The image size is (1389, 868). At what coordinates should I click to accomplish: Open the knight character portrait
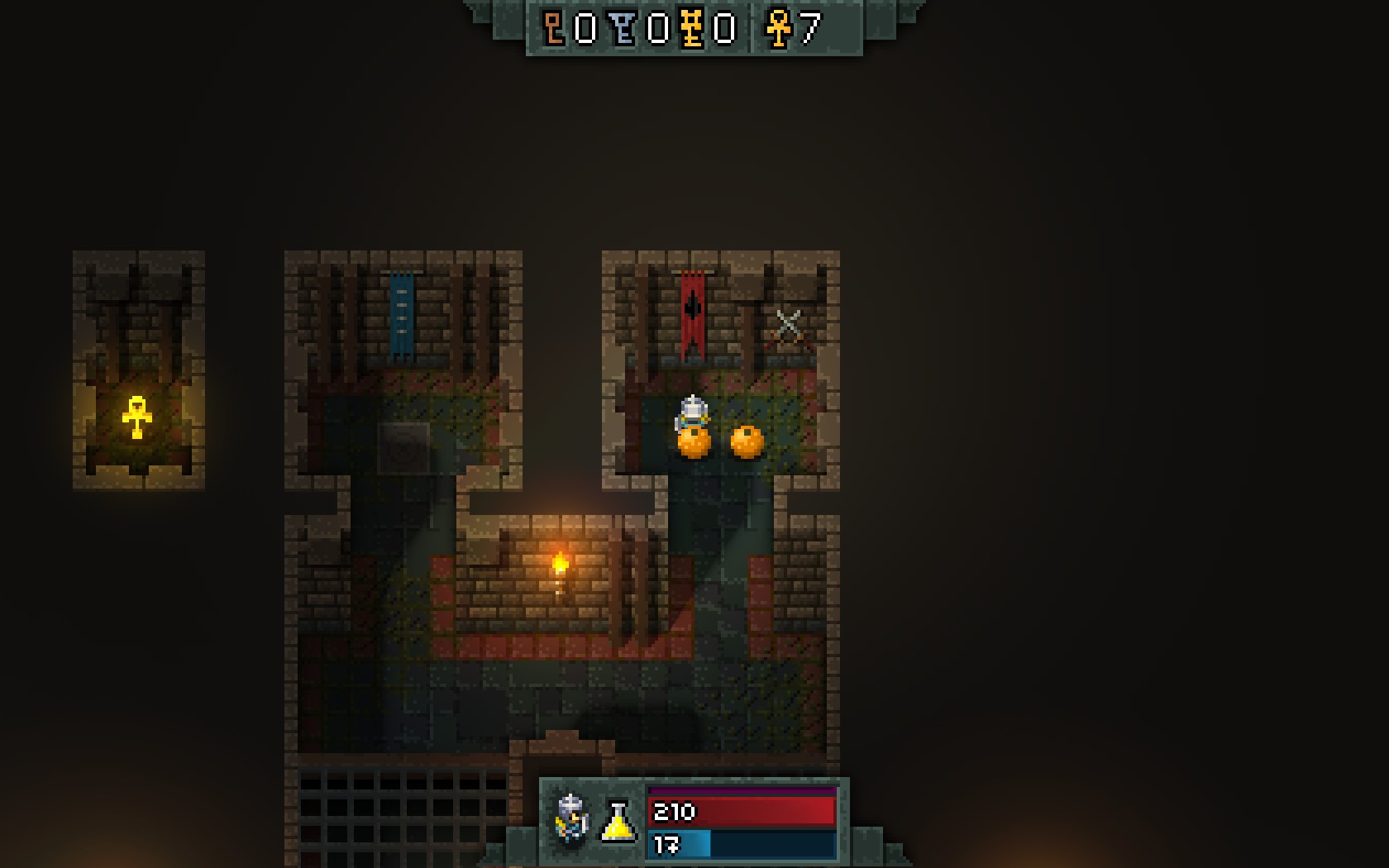(x=571, y=819)
